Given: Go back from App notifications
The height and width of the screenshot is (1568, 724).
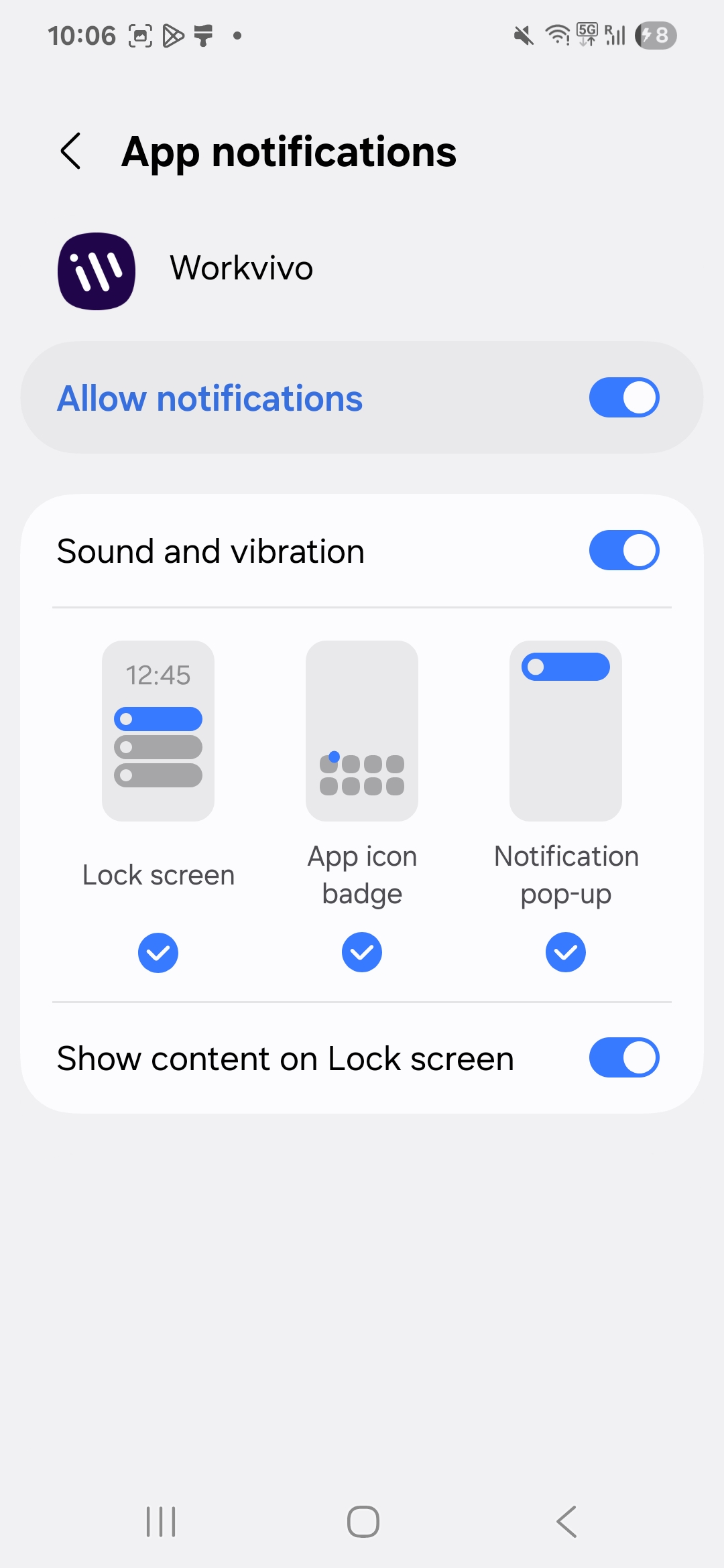Looking at the screenshot, I should click(x=71, y=151).
